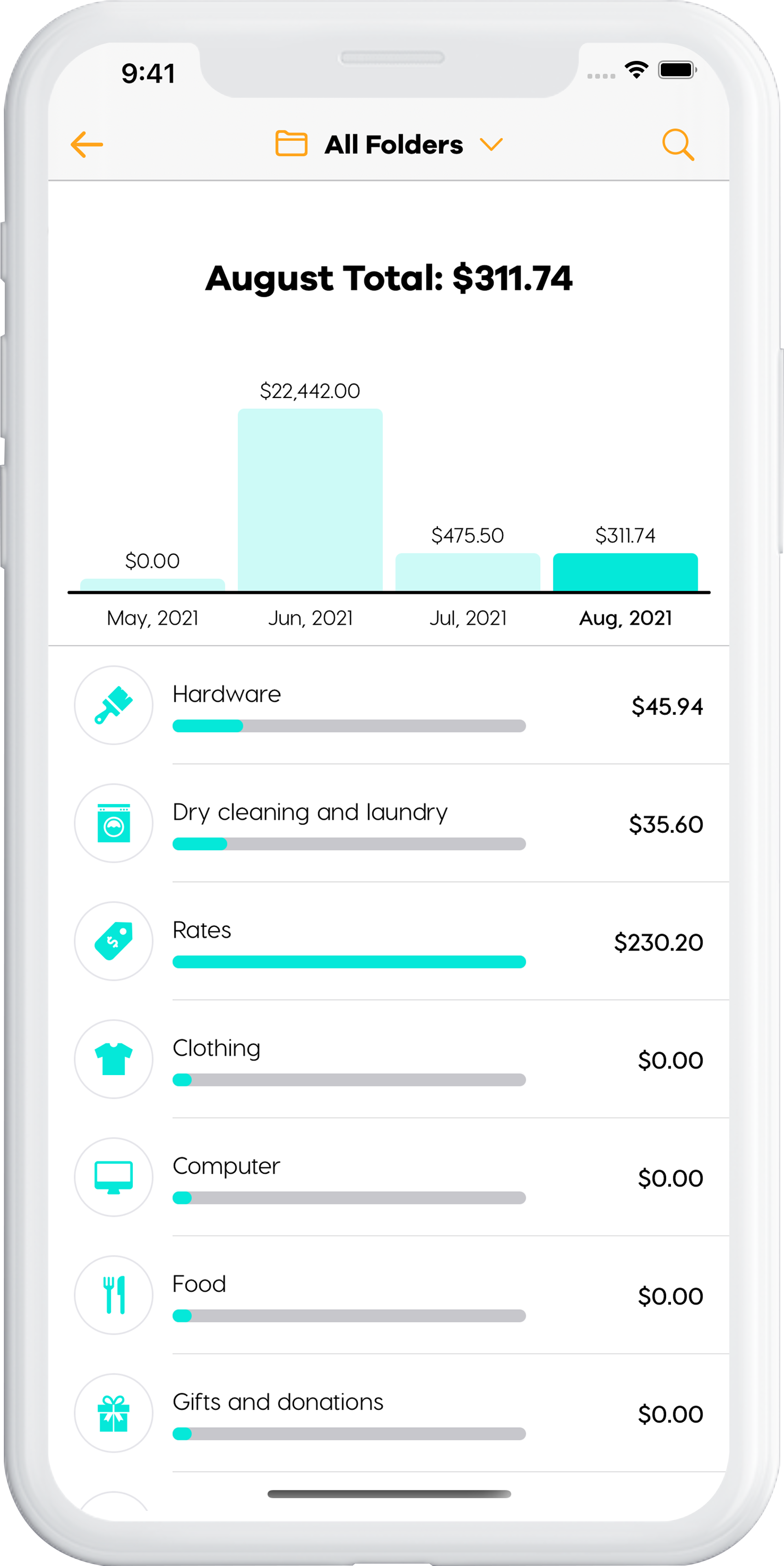Go back with the orange arrow
The height and width of the screenshot is (1566, 784).
pyautogui.click(x=87, y=145)
